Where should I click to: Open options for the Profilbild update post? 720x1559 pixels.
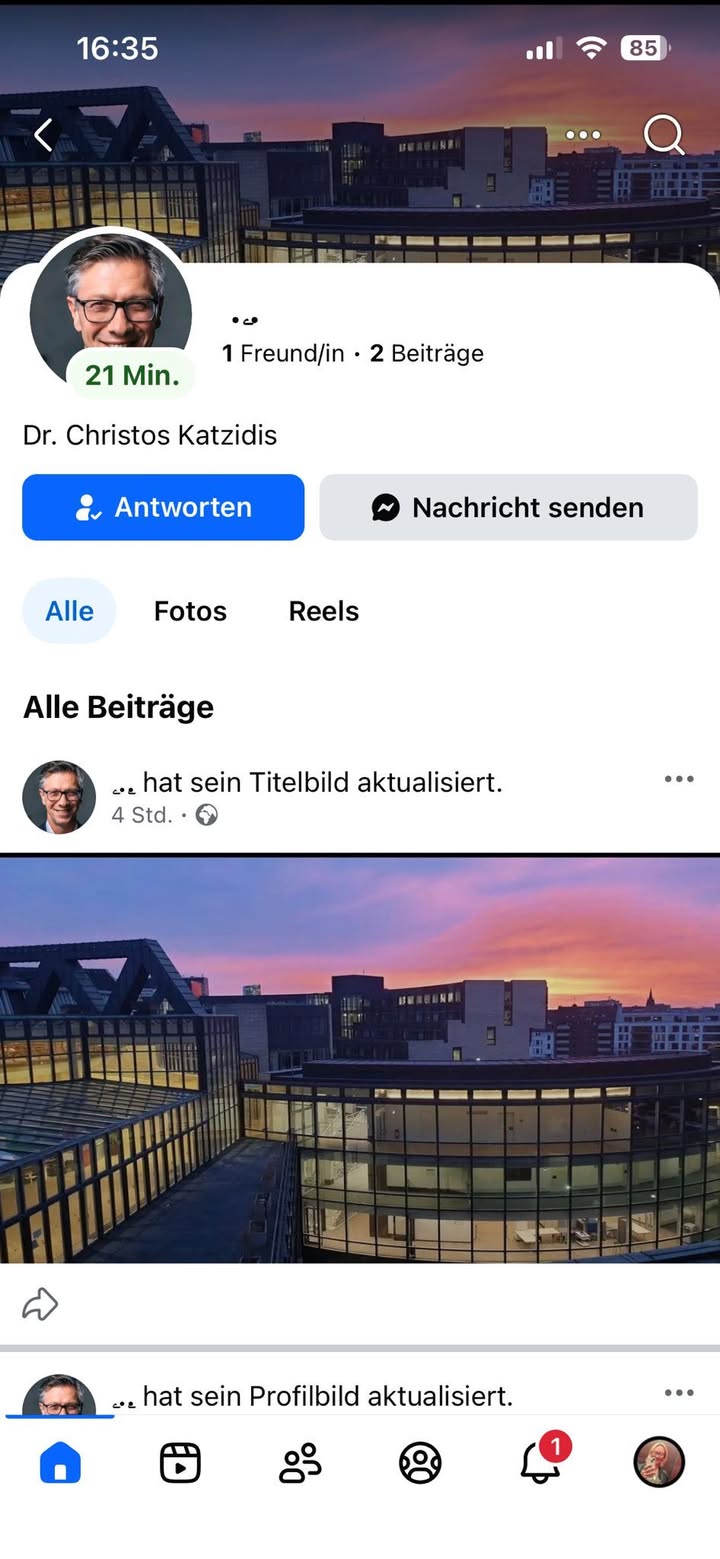pyautogui.click(x=679, y=1392)
